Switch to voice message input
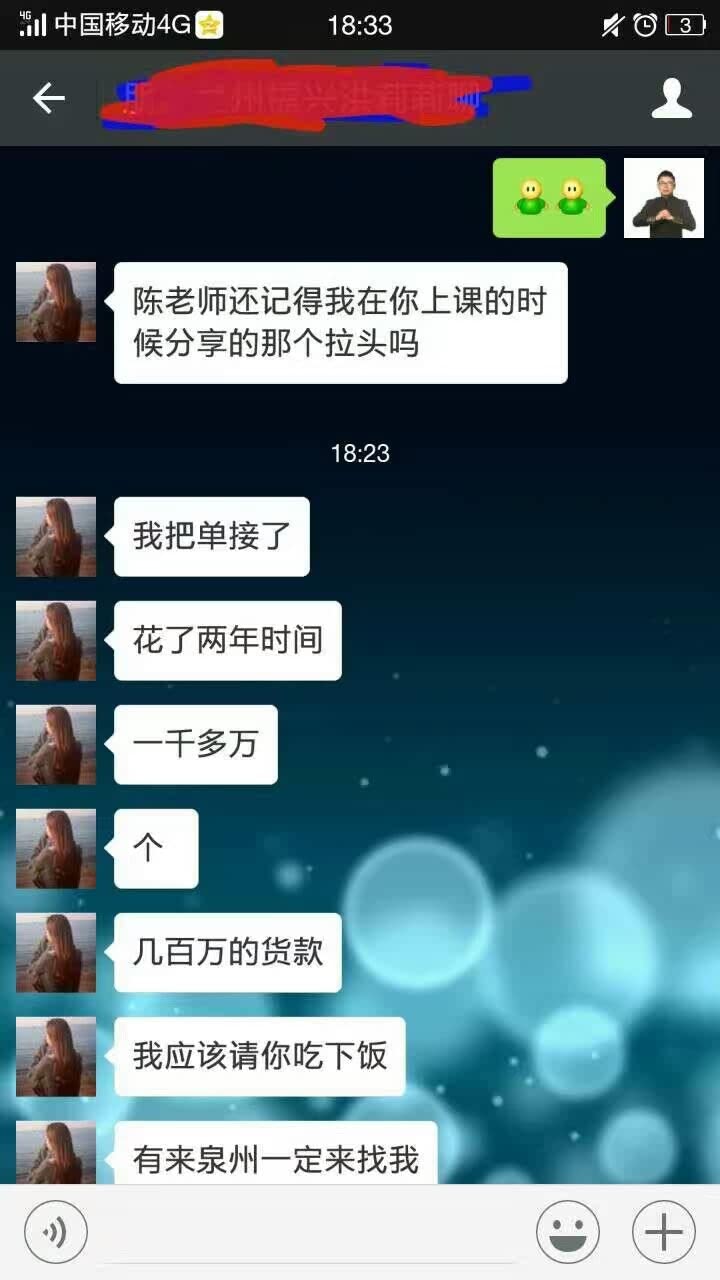The width and height of the screenshot is (720, 1280). (x=56, y=1232)
